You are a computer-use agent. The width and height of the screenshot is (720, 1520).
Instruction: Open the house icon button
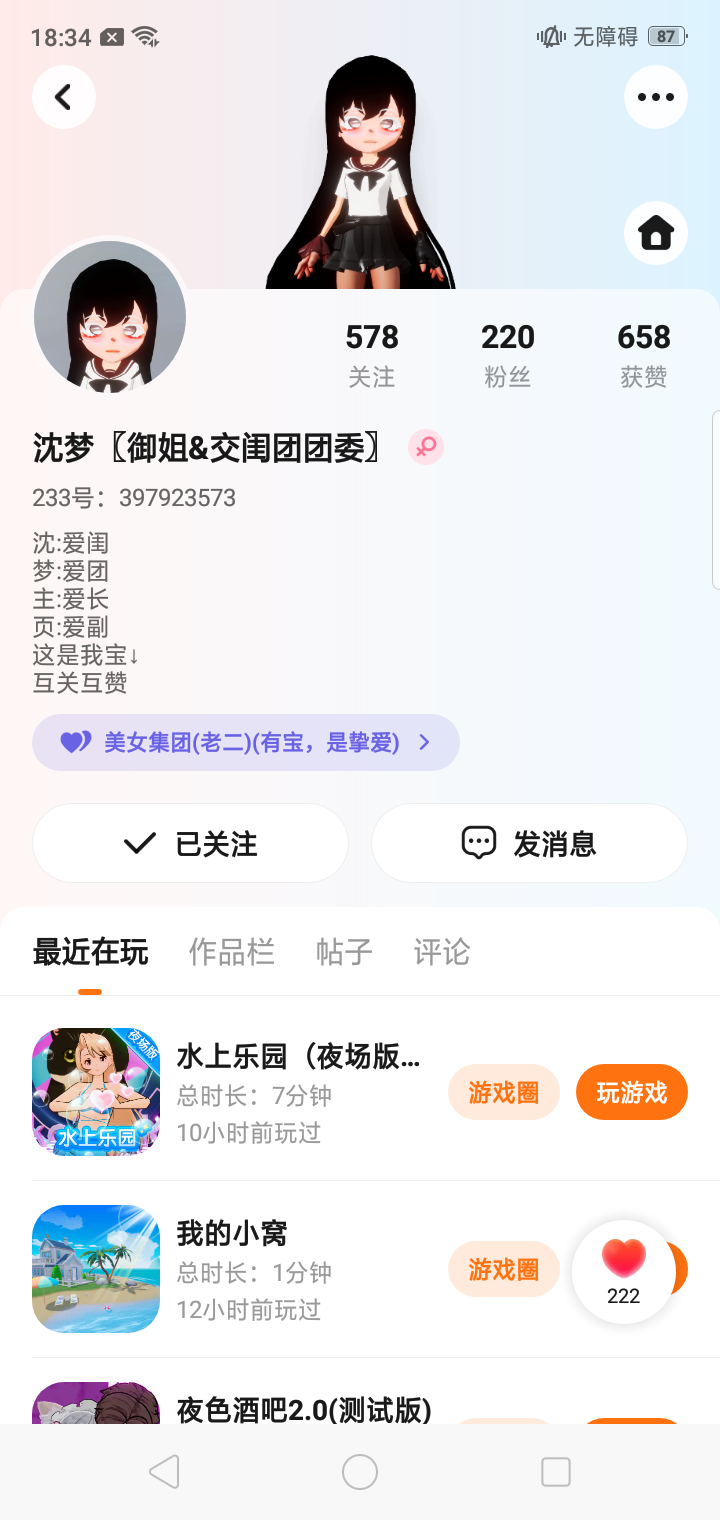coord(655,233)
